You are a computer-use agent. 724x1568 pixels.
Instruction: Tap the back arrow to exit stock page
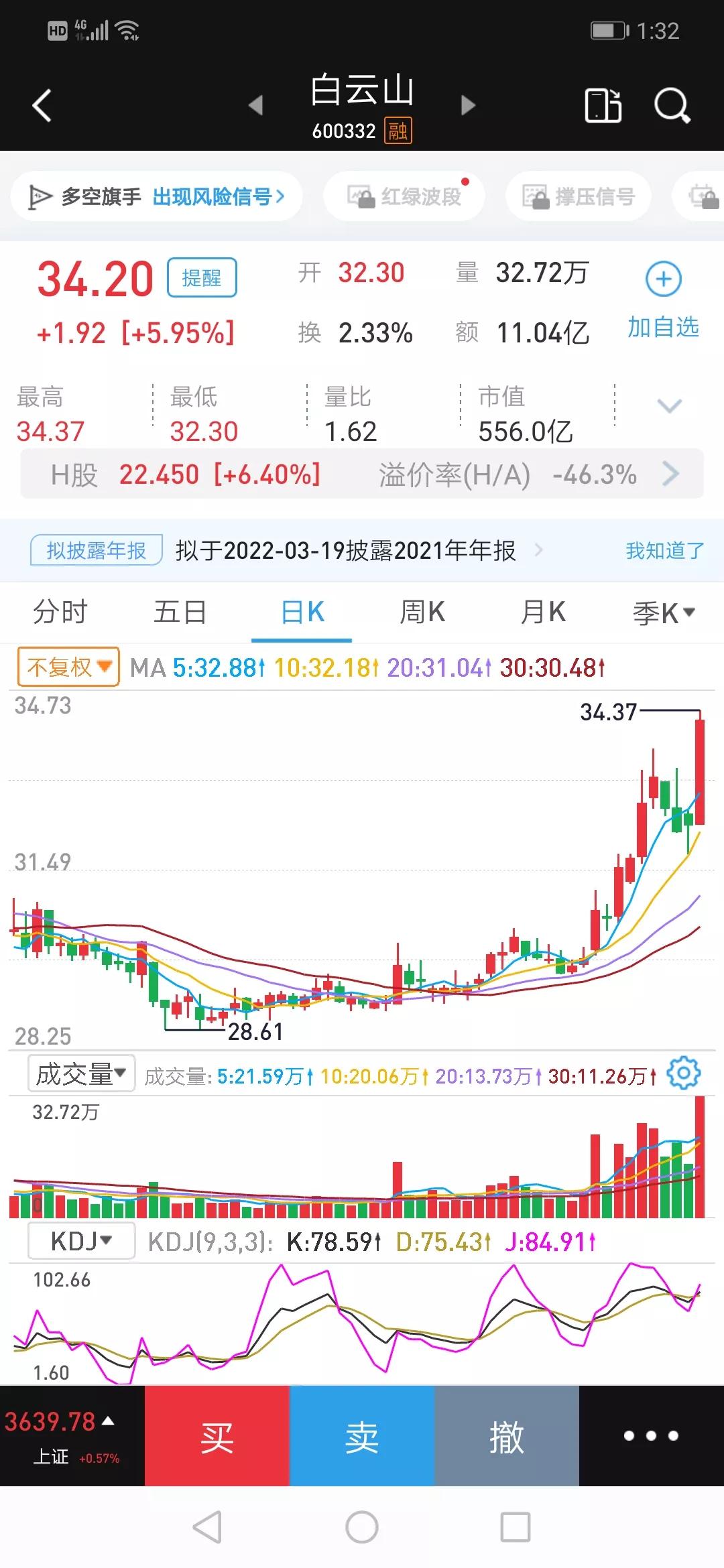coord(42,105)
